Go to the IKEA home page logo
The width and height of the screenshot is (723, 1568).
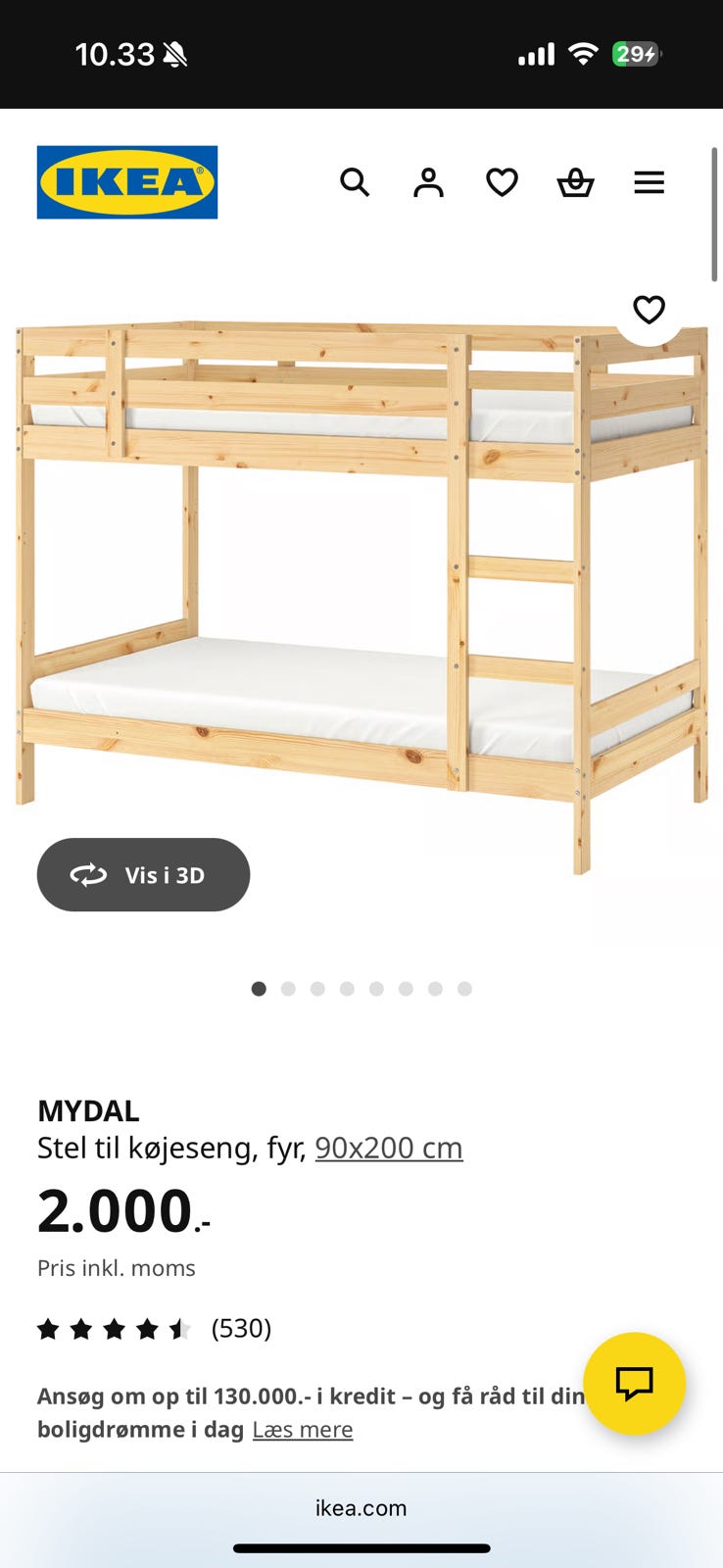(127, 182)
